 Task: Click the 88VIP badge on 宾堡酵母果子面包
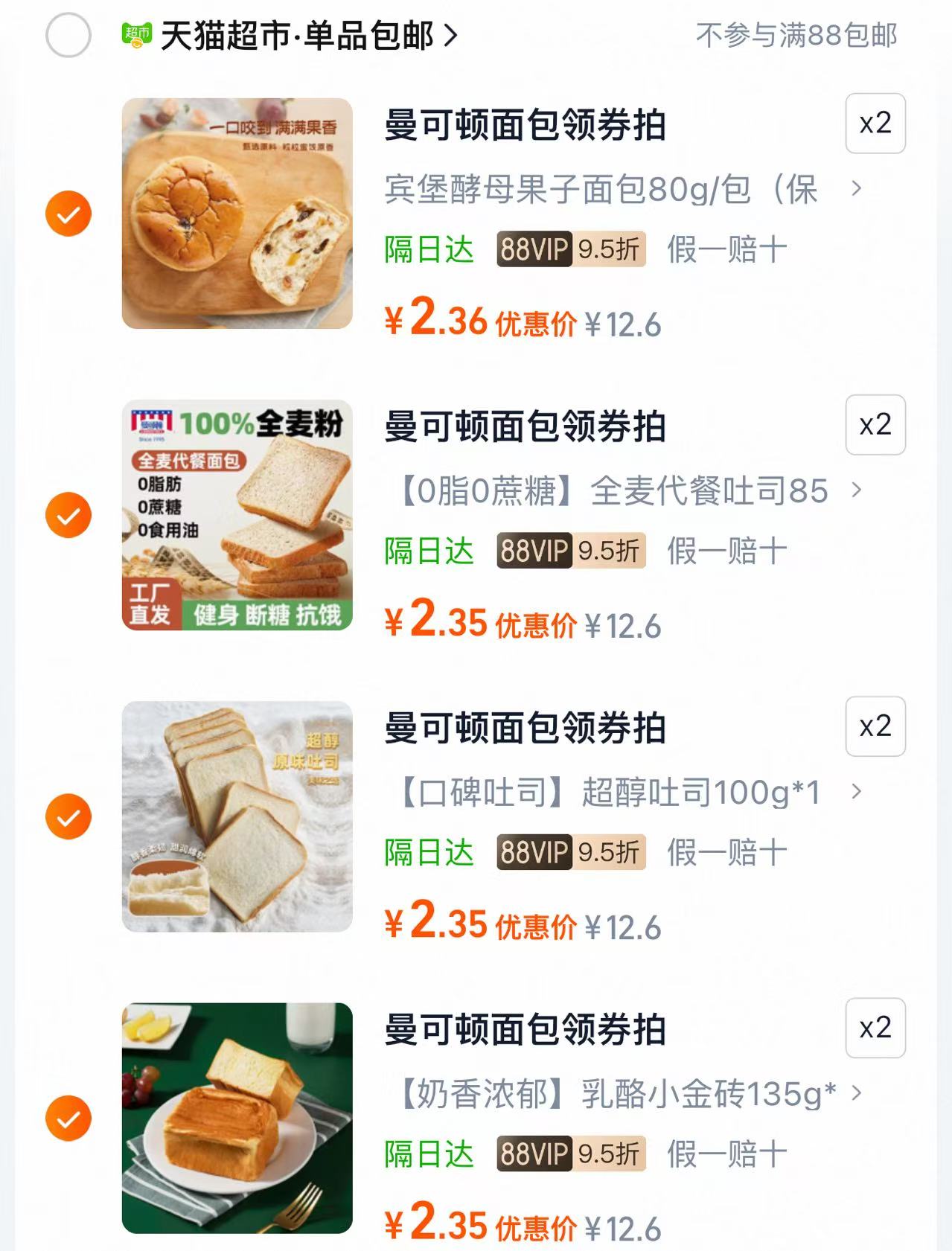(532, 251)
